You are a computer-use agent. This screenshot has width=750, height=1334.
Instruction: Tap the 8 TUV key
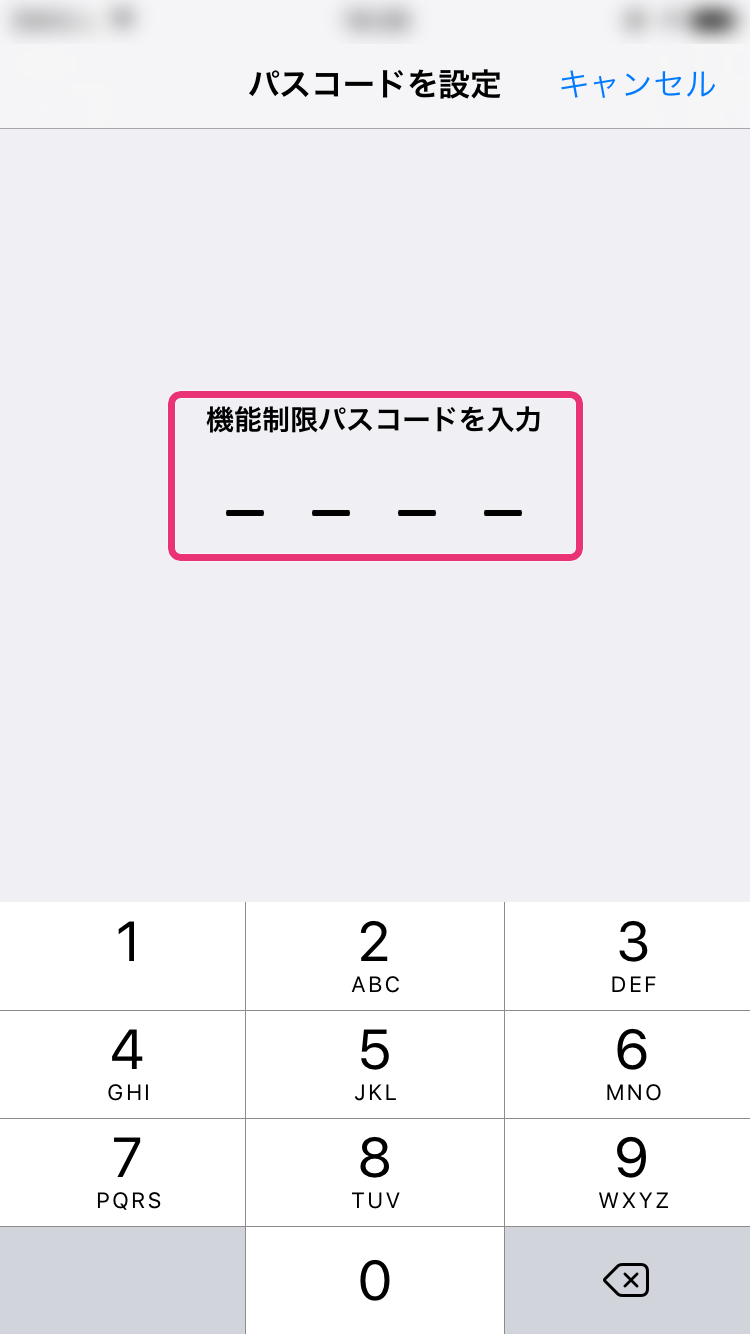[x=375, y=1172]
